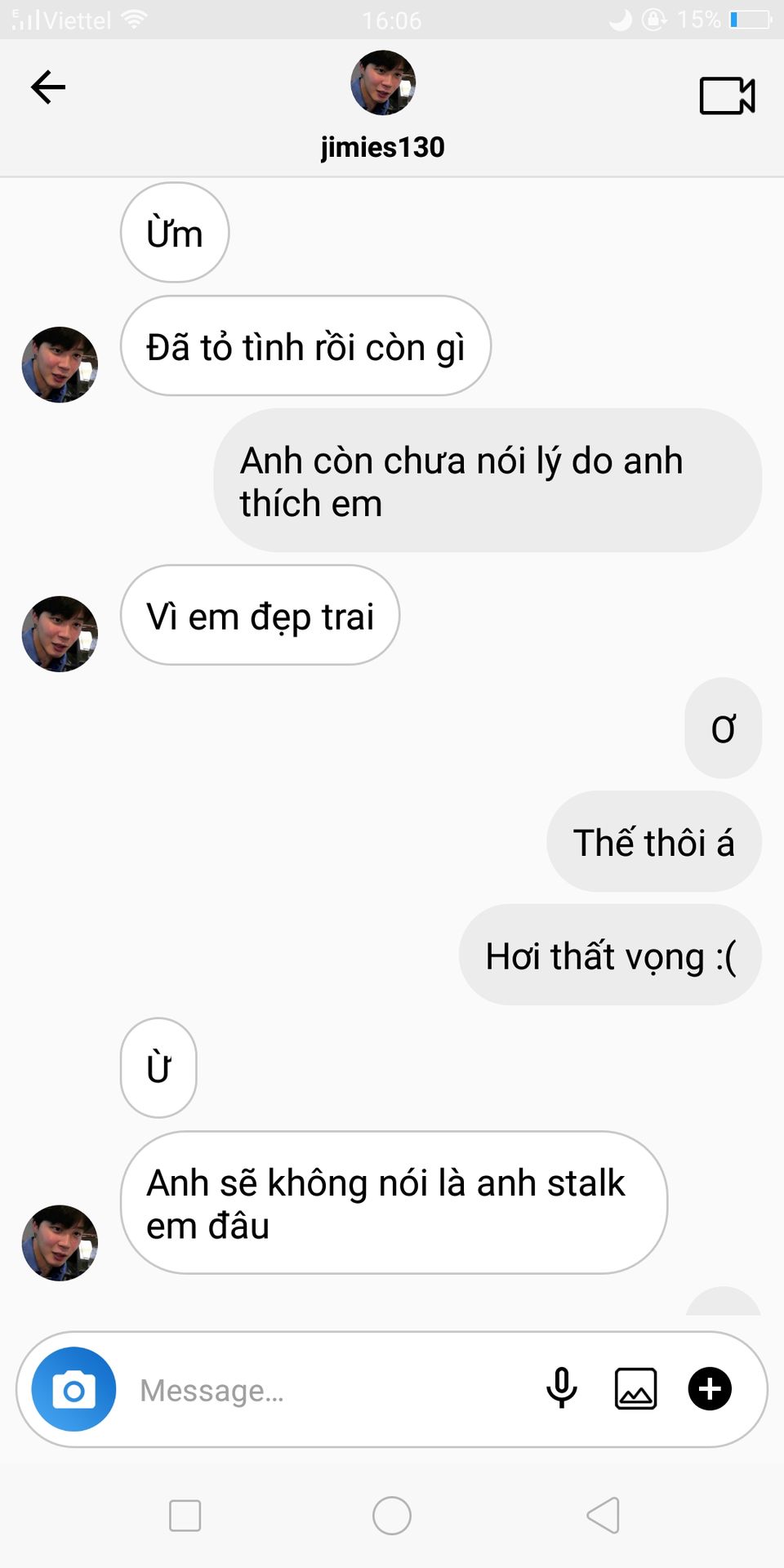Open recent apps from the navigation bar

[185, 1516]
